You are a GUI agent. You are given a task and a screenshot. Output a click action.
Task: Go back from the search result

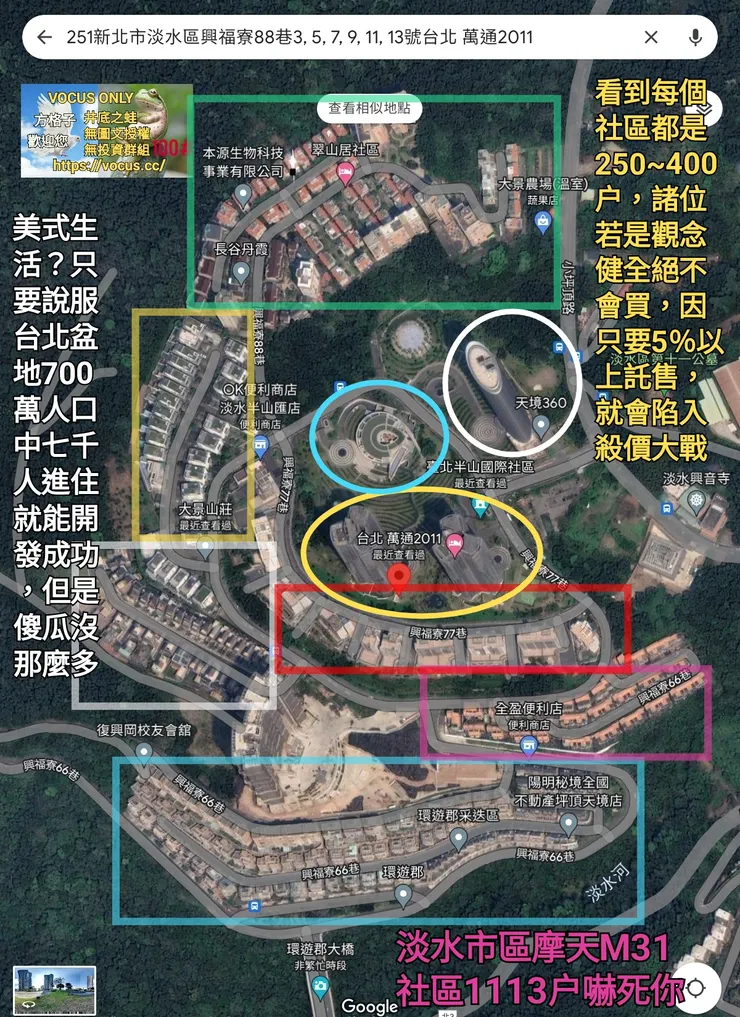point(44,38)
